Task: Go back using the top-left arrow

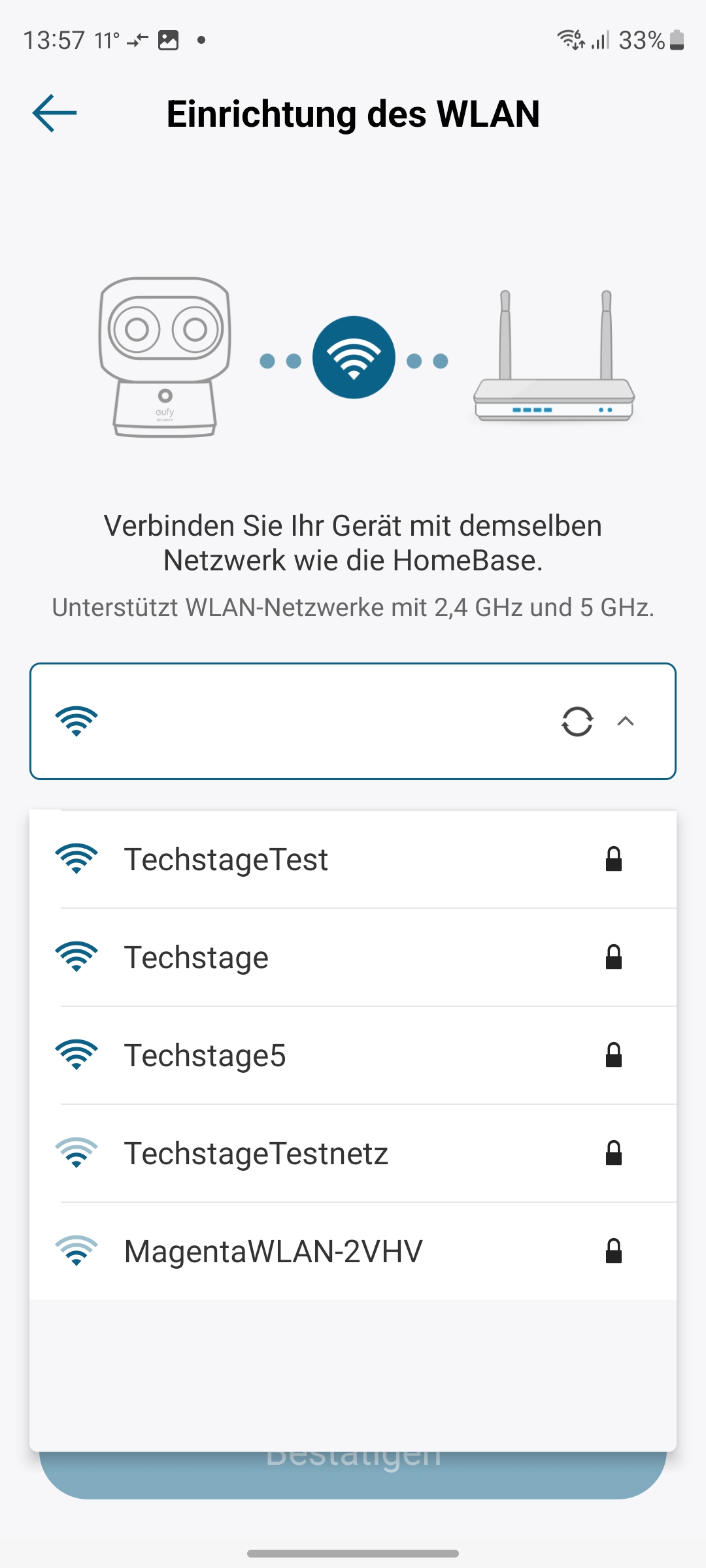Action: tap(55, 113)
